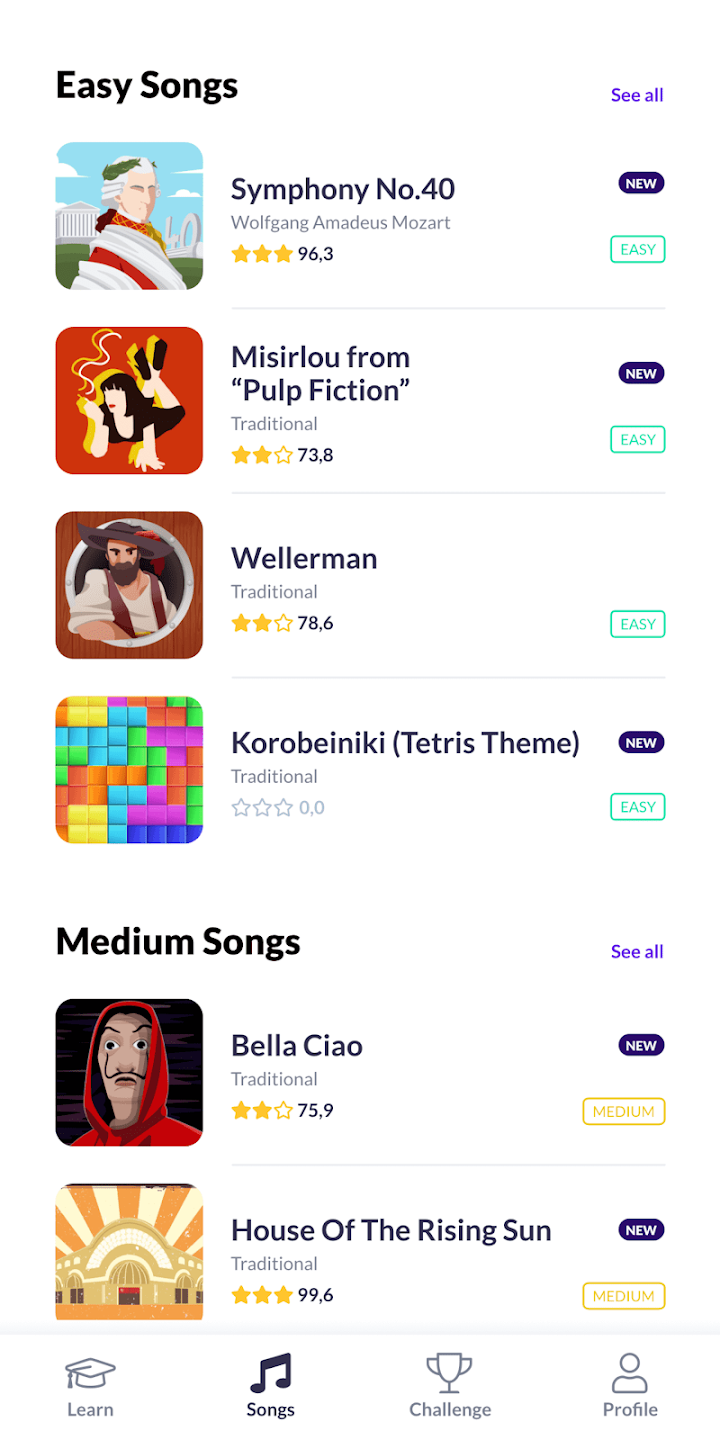
Task: Tap the Songs tab
Action: coord(270,1386)
